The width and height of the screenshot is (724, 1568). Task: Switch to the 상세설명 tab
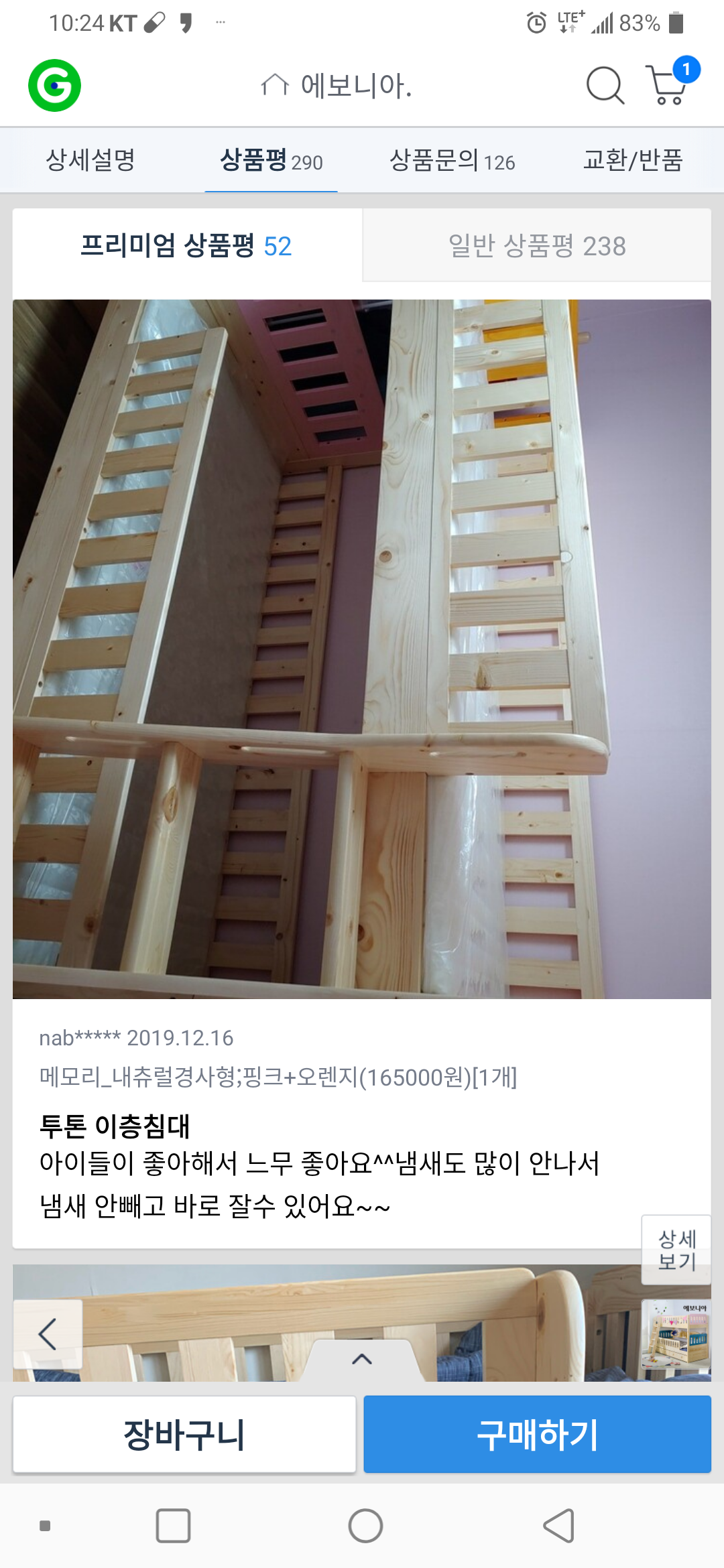90,161
